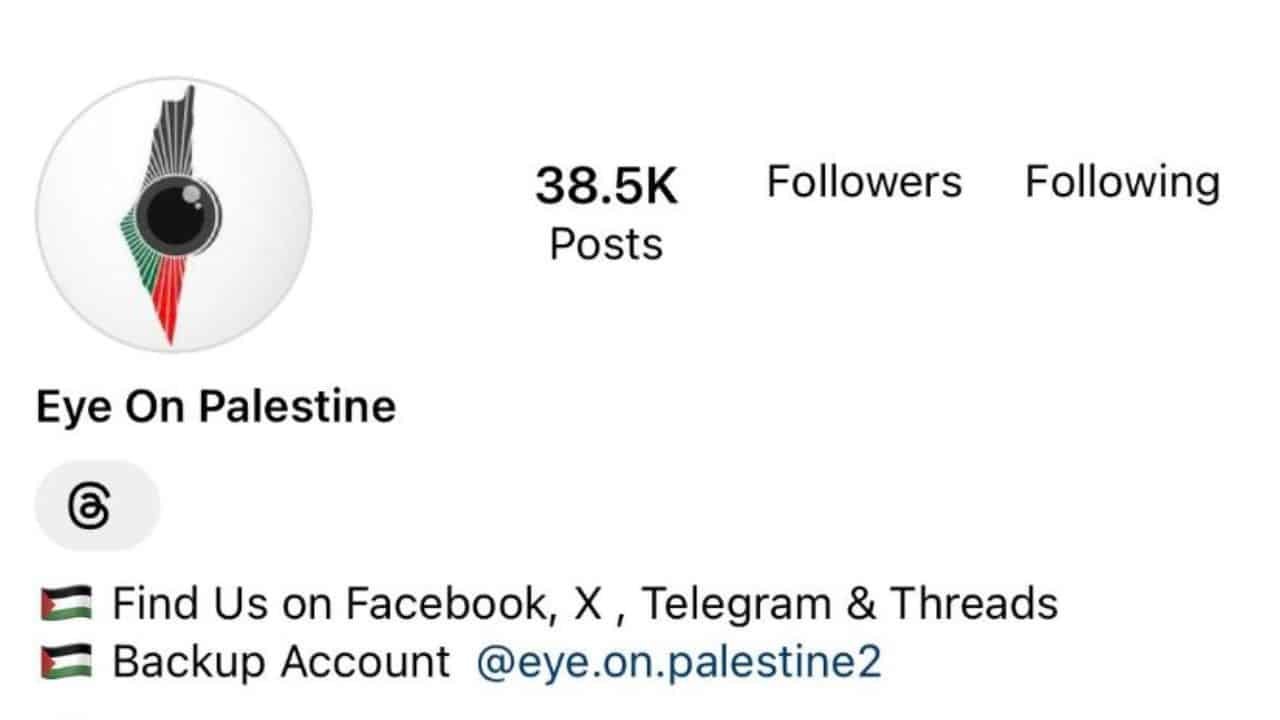Open the Threads badge
Viewport: 1280px width, 720px height.
[97, 506]
